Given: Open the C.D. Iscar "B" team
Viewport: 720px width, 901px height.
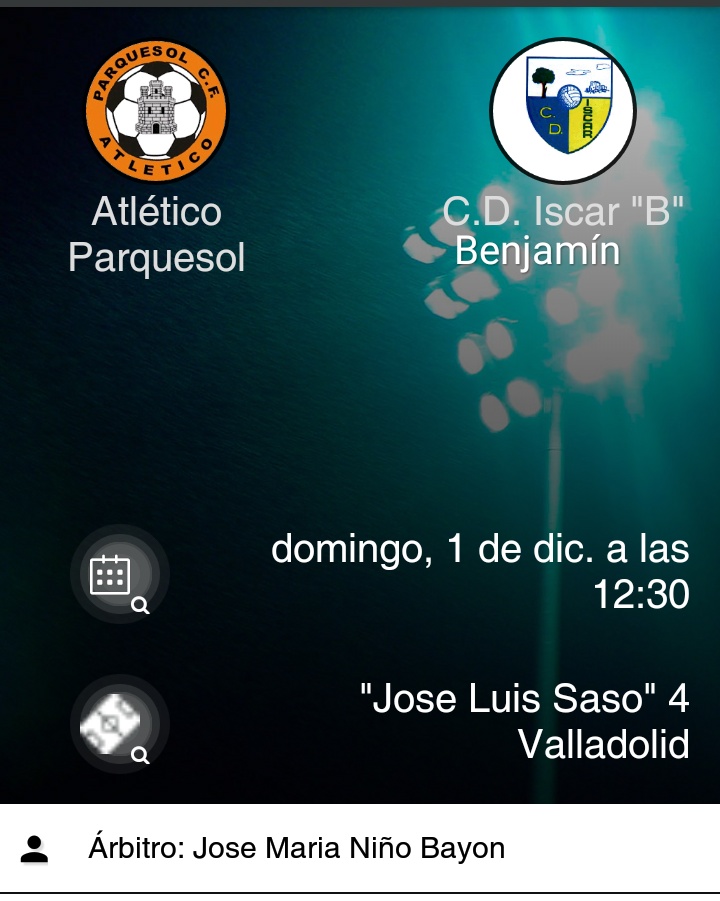Looking at the screenshot, I should coord(563,110).
